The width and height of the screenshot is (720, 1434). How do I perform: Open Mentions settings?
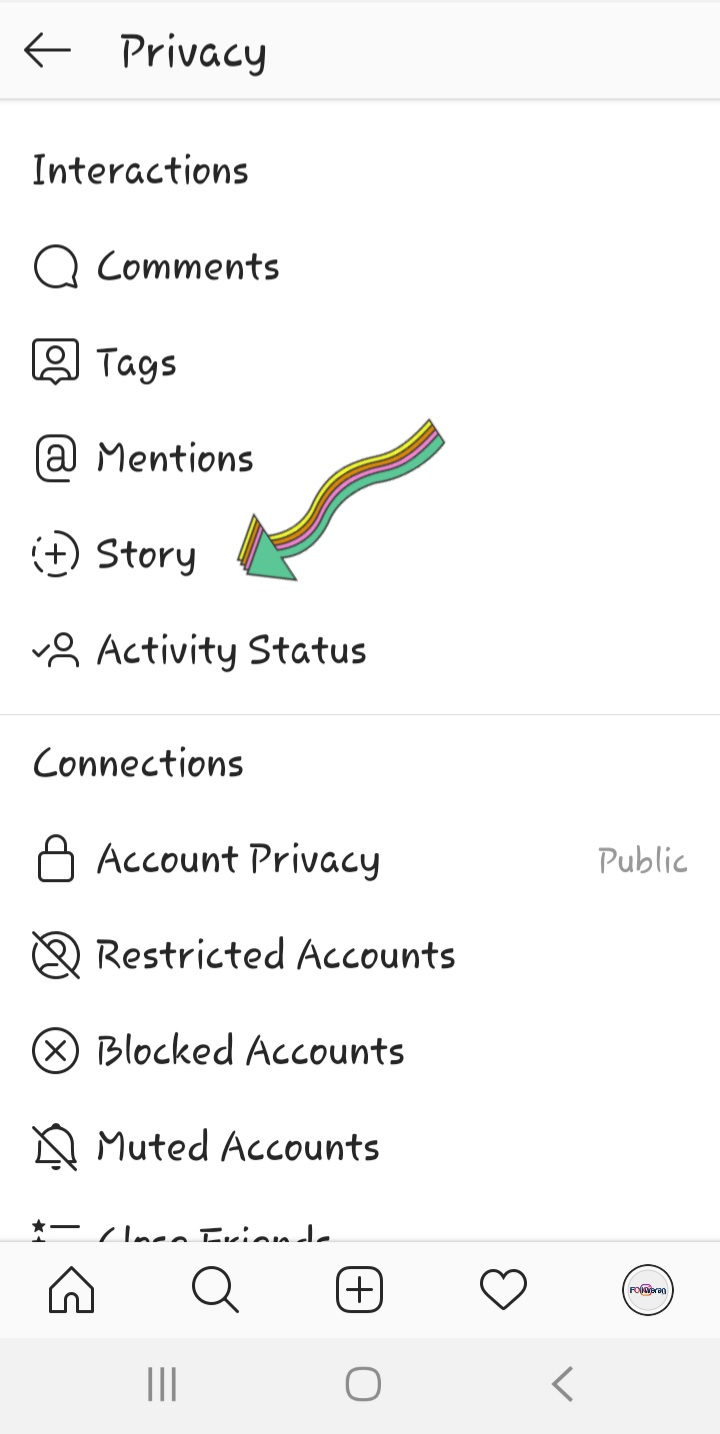(175, 459)
